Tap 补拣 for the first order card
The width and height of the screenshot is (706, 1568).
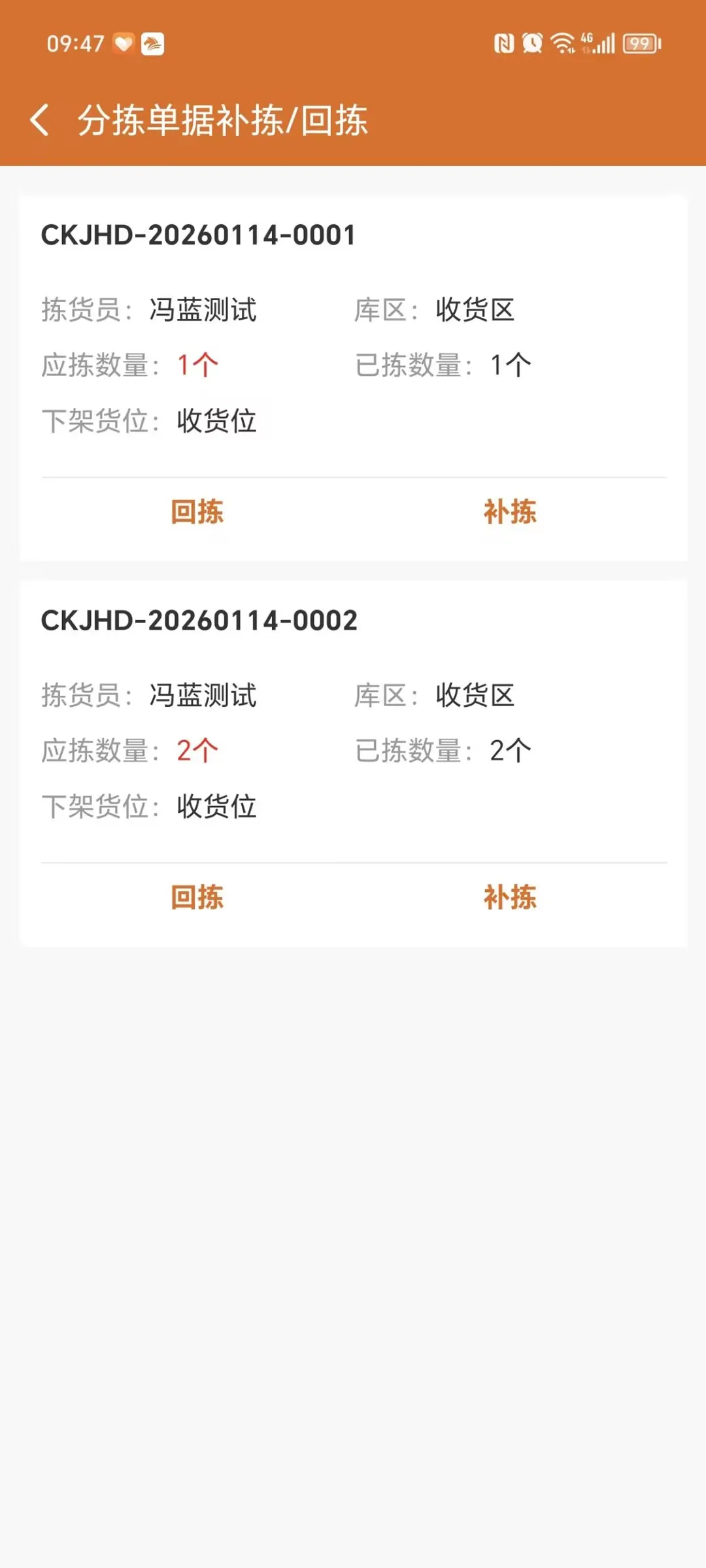click(x=511, y=513)
